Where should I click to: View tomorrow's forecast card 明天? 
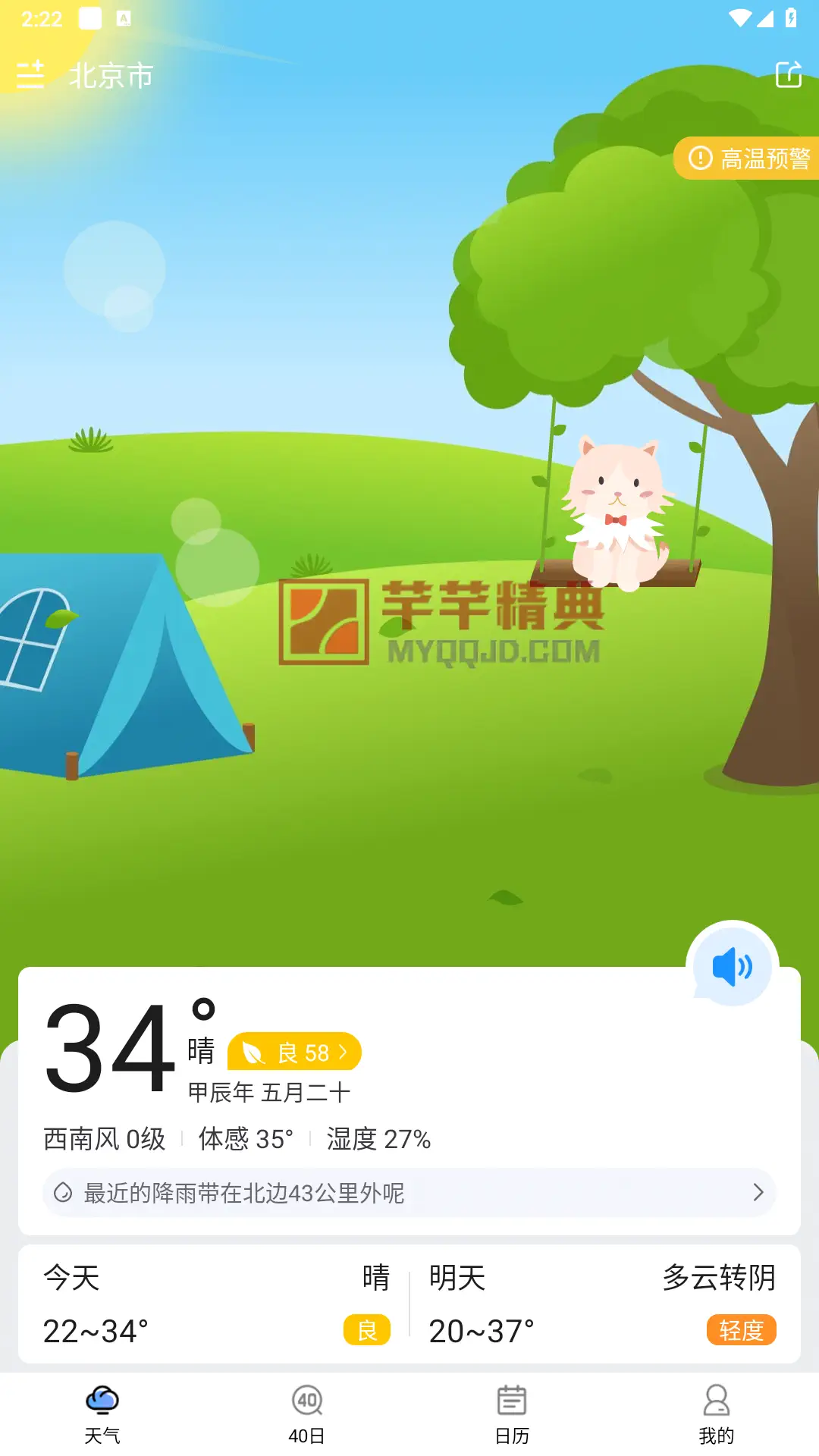click(604, 1304)
